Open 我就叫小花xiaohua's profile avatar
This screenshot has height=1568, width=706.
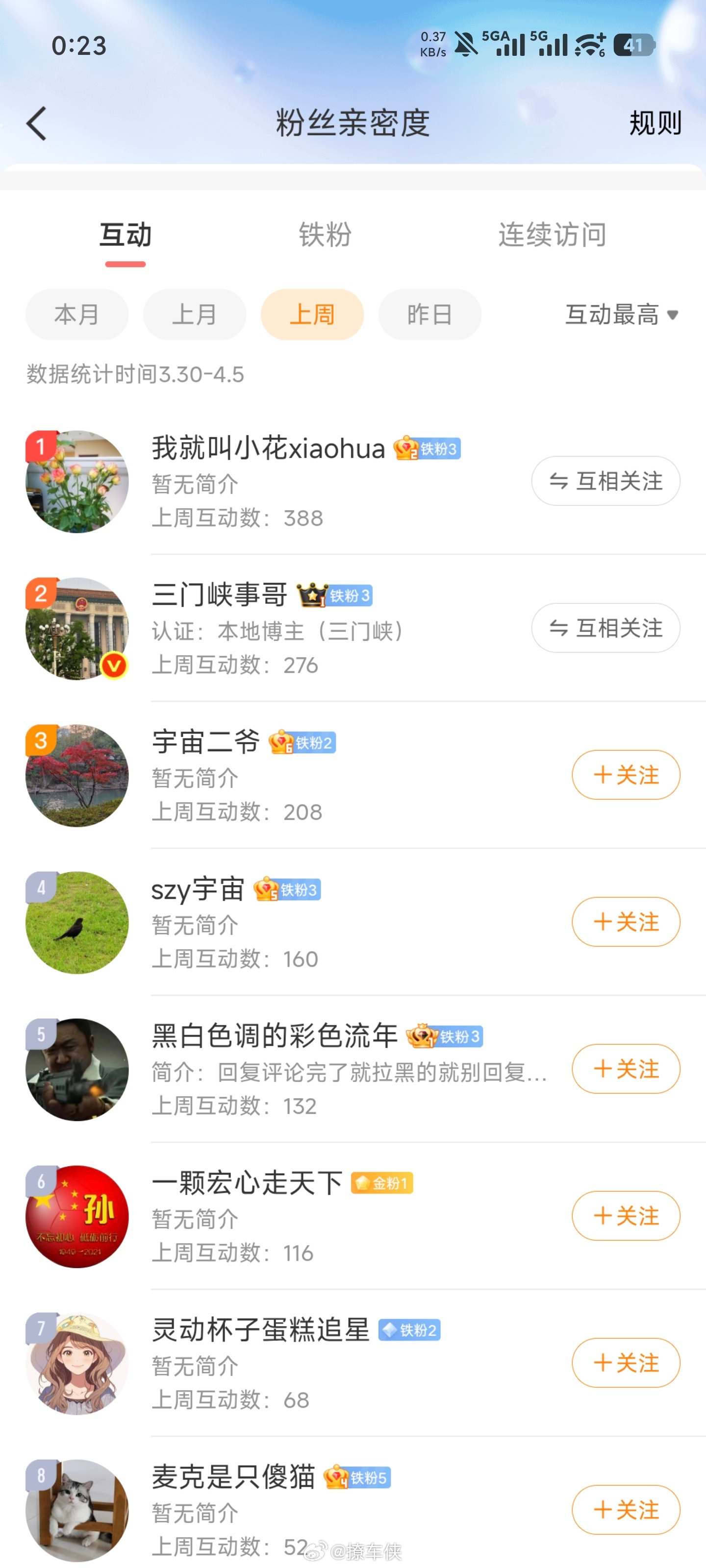click(x=76, y=481)
